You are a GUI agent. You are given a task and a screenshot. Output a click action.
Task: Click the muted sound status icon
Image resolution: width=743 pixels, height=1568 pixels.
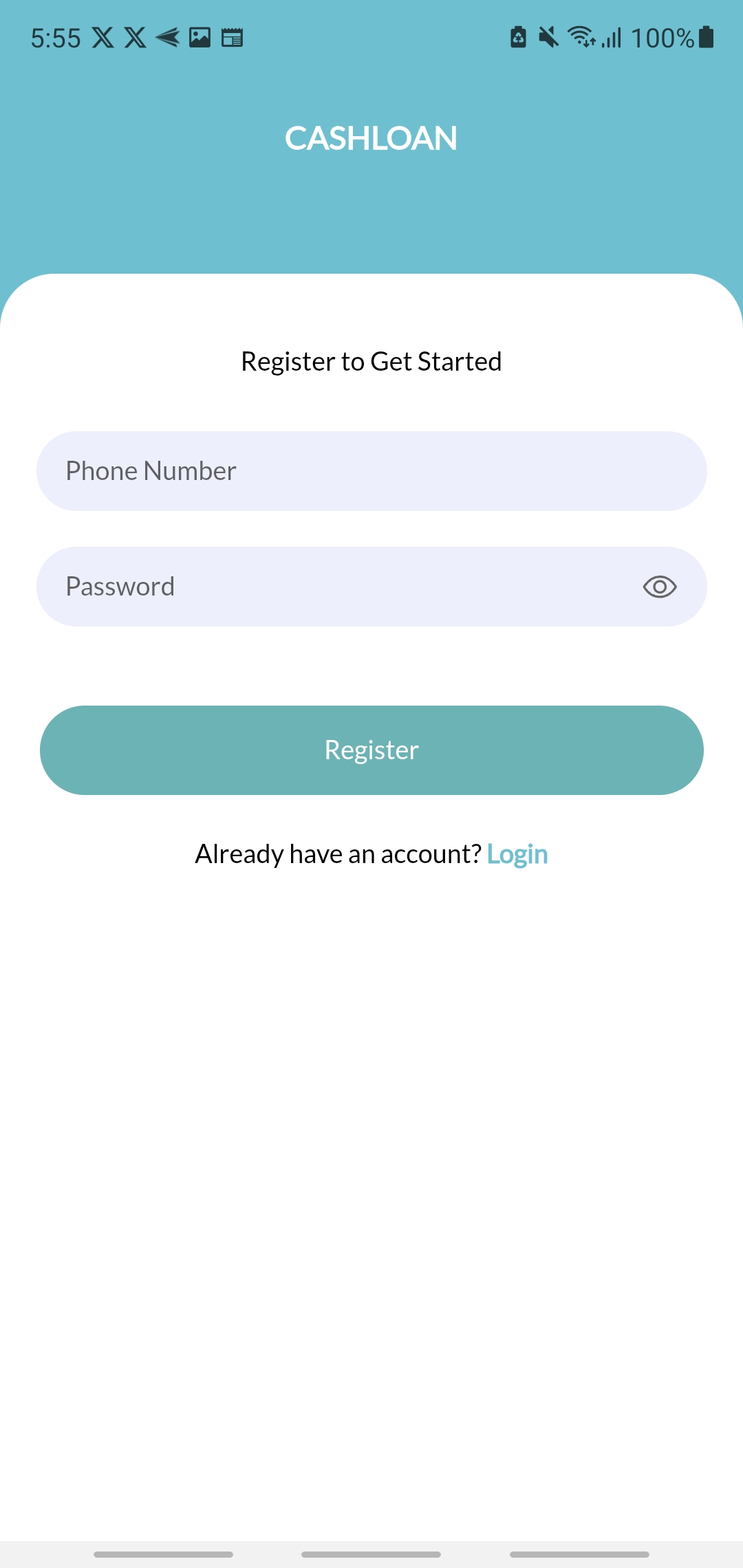547,37
